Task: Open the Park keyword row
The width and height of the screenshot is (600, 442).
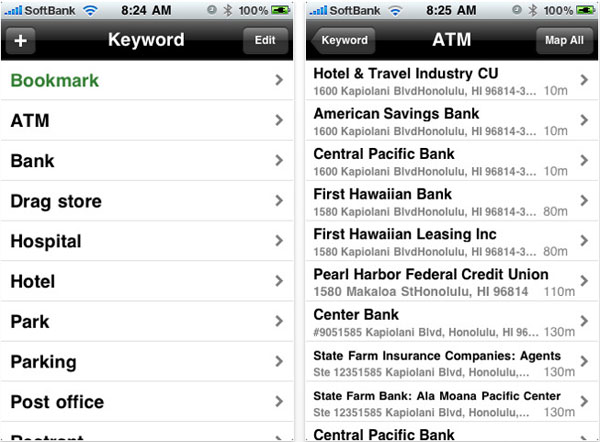Action: 147,322
